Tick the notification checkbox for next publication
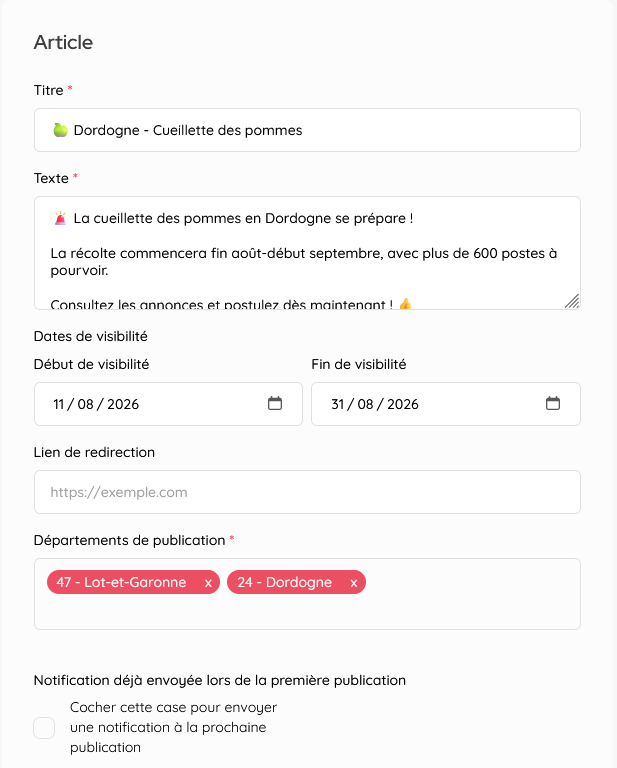 44,727
